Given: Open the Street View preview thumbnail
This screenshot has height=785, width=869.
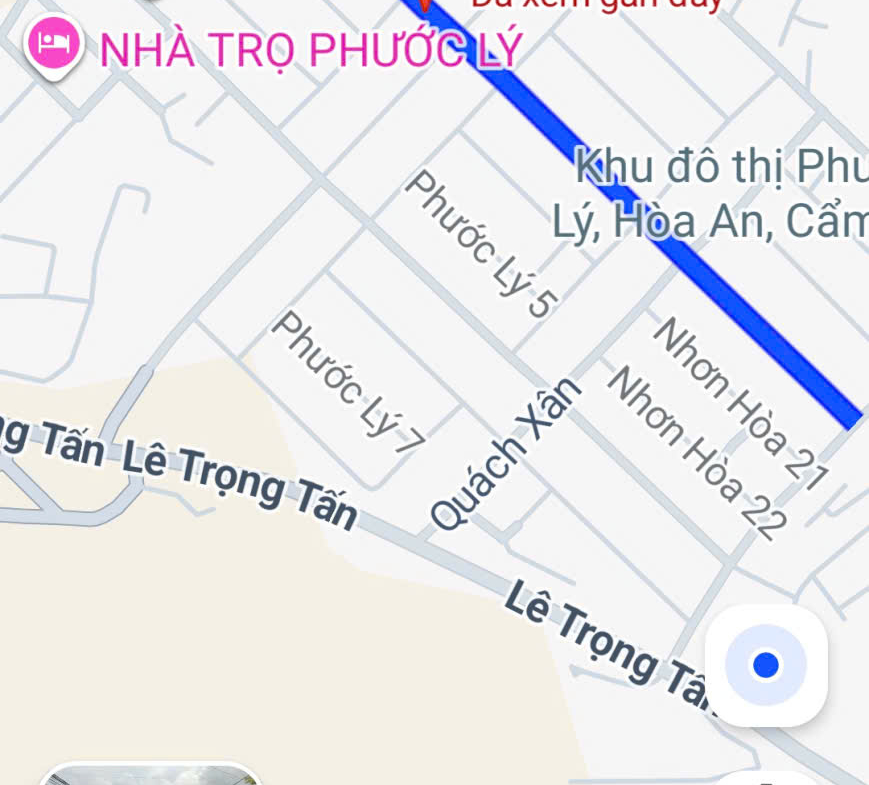Looking at the screenshot, I should click(150, 775).
